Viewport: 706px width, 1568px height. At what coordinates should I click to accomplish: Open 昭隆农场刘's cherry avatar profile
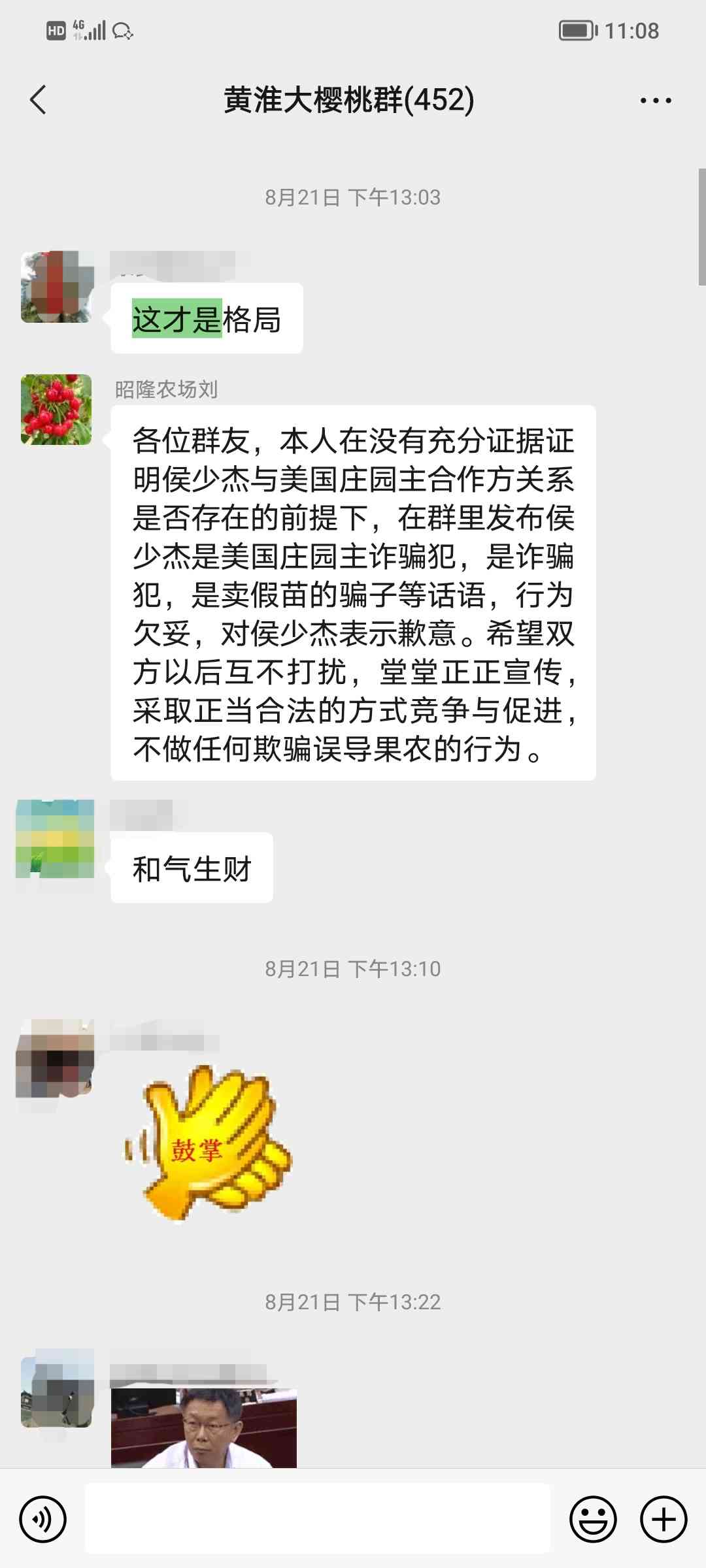[x=56, y=410]
